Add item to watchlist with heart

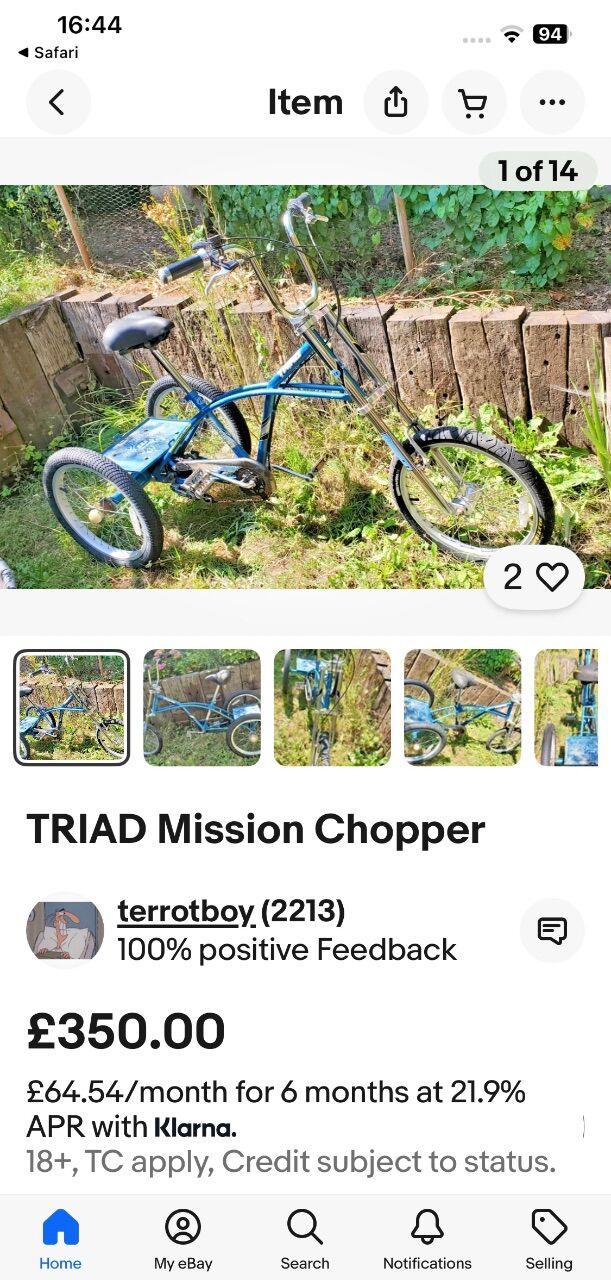pyautogui.click(x=535, y=577)
